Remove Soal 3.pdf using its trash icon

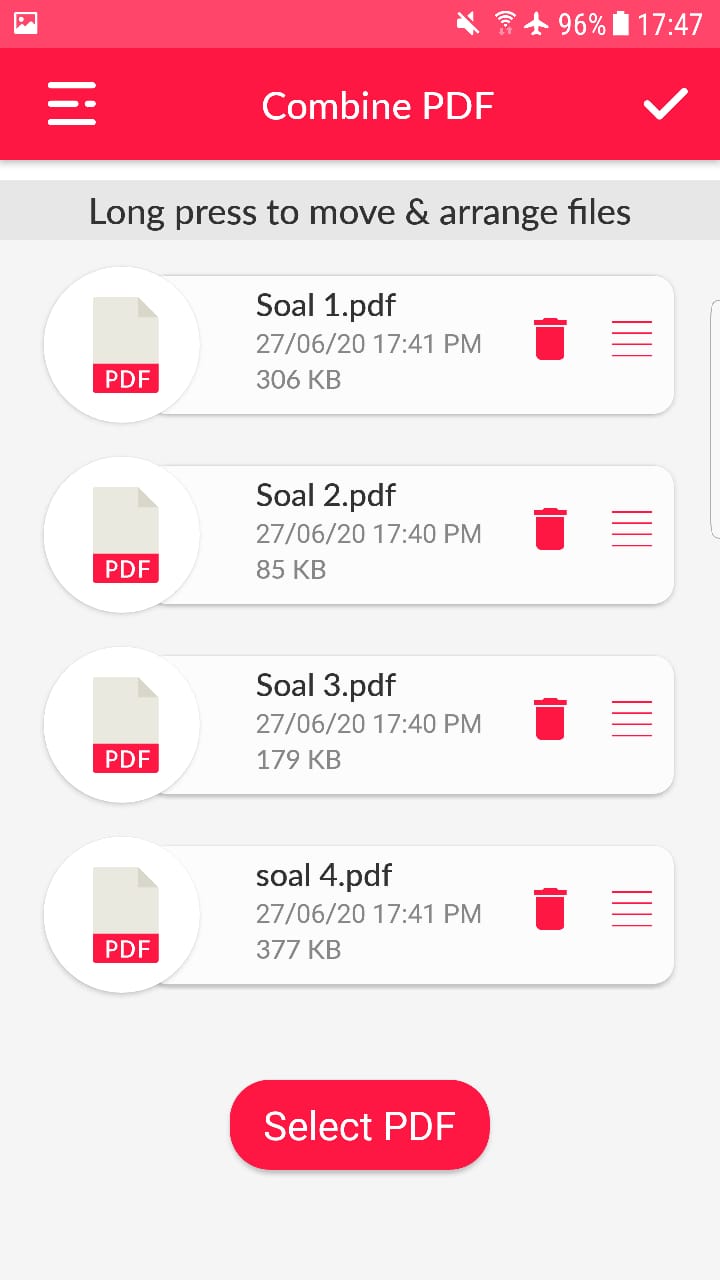point(550,718)
